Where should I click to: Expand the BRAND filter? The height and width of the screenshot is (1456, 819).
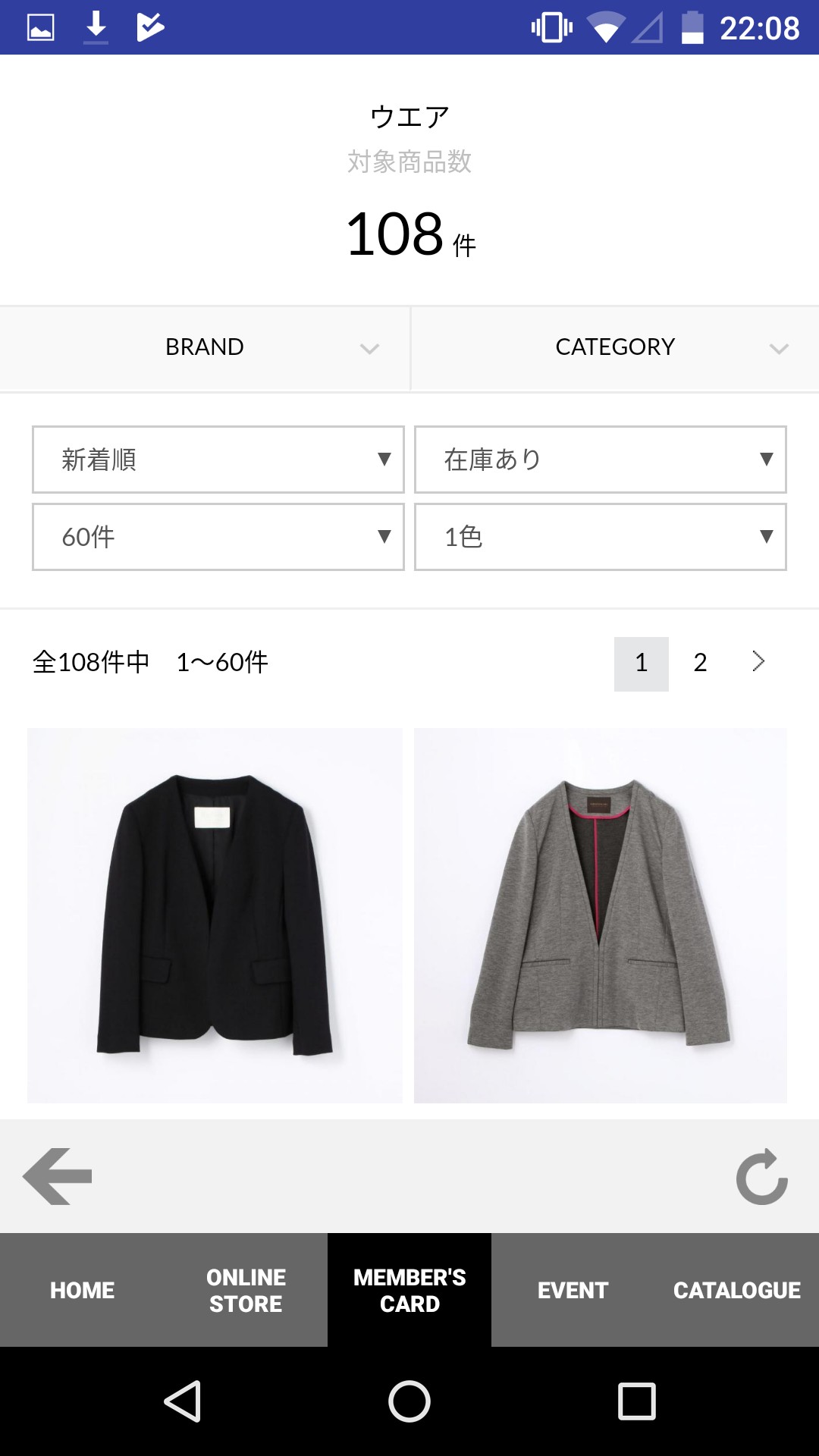tap(205, 348)
